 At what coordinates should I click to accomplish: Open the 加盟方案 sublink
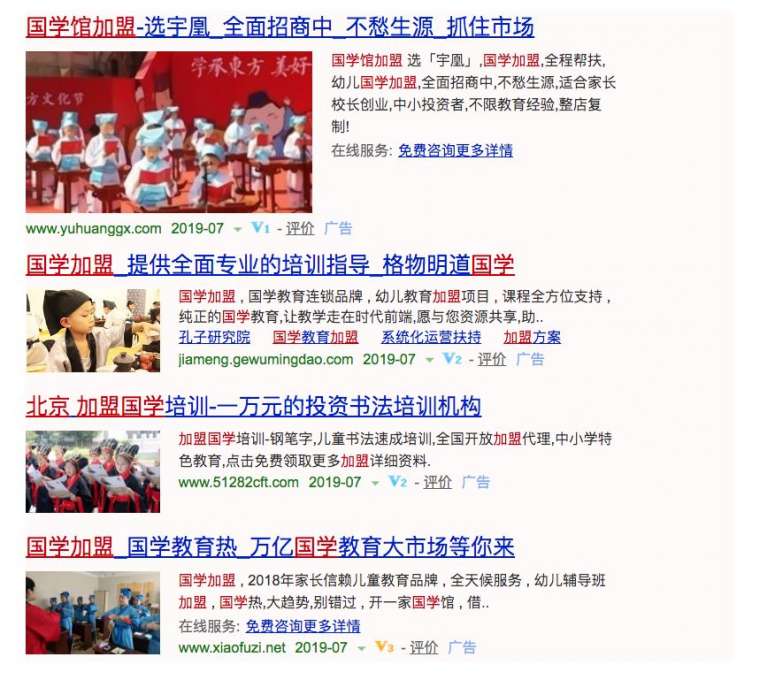coord(532,338)
